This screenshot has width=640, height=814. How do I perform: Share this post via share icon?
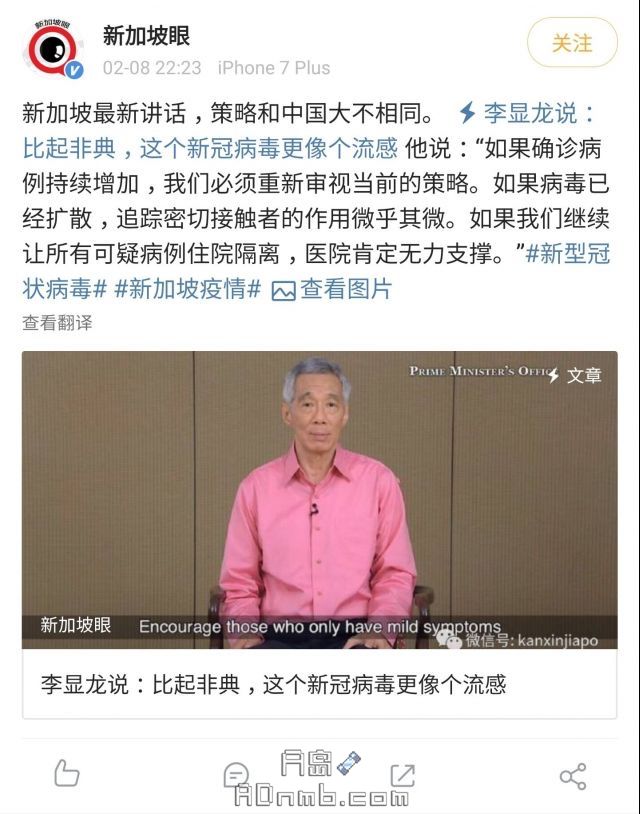pos(572,776)
